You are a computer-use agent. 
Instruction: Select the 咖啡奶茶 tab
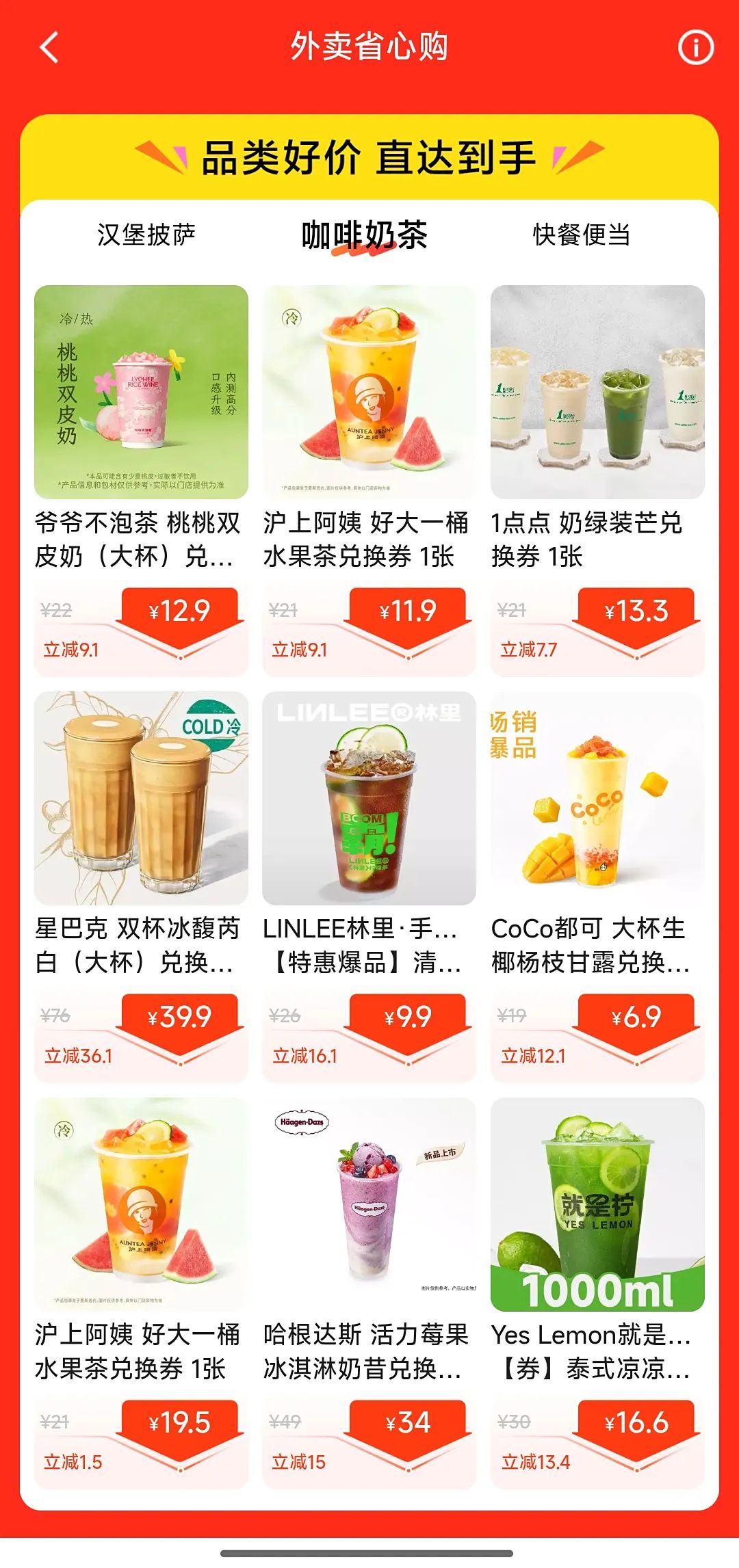click(365, 235)
